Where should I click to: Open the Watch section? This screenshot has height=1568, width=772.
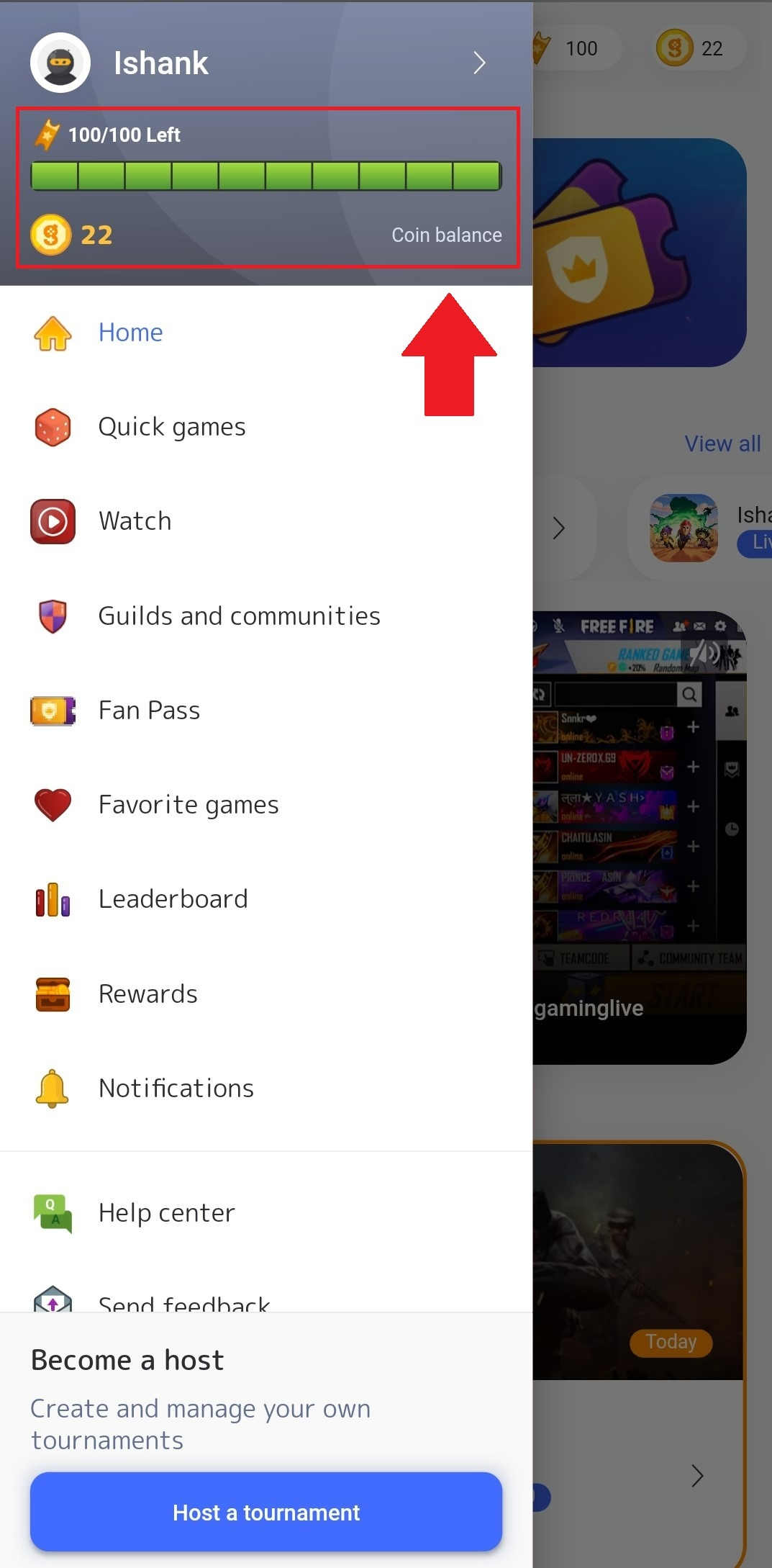pyautogui.click(x=135, y=521)
